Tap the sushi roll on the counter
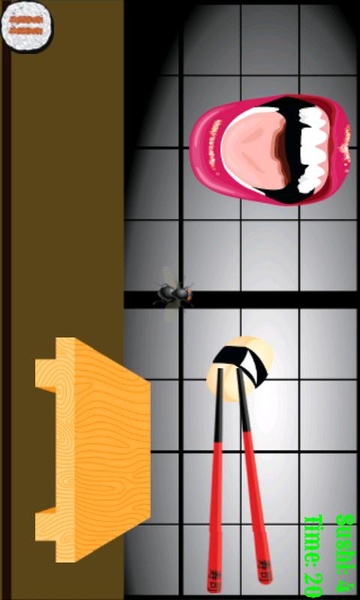Screen dimensions: 360x600 27,26
